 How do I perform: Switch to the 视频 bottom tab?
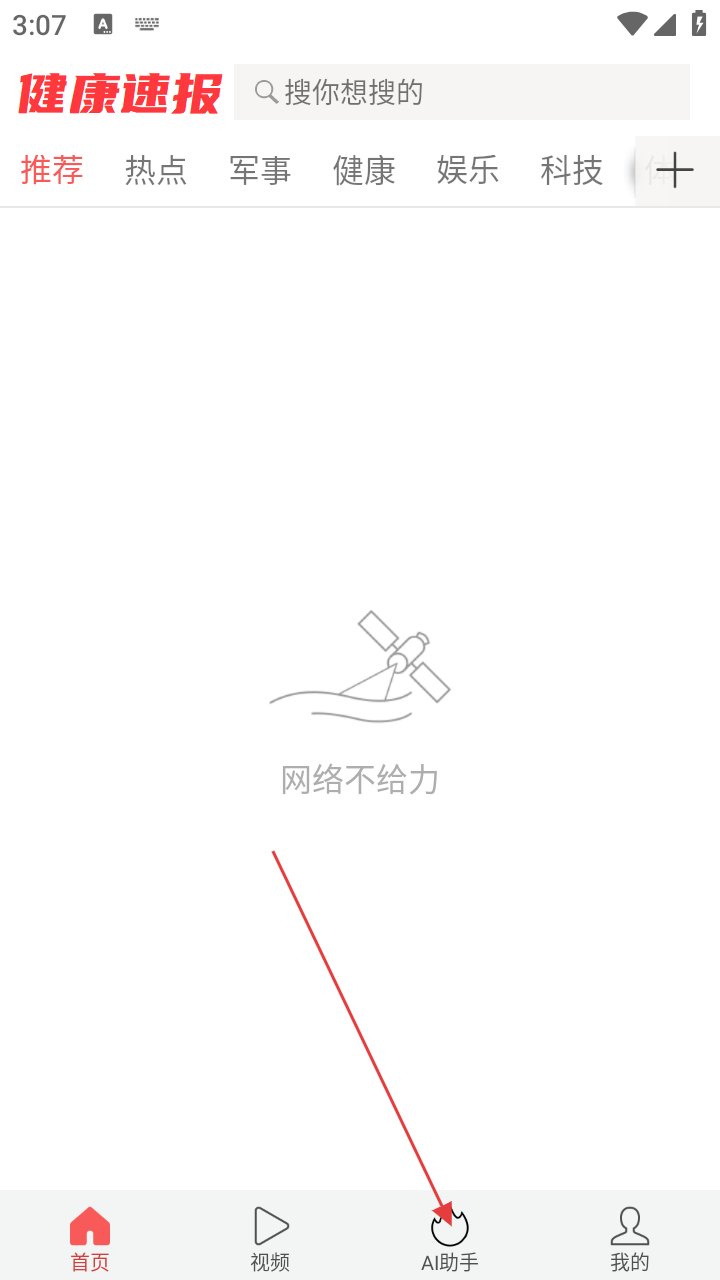coord(270,1238)
